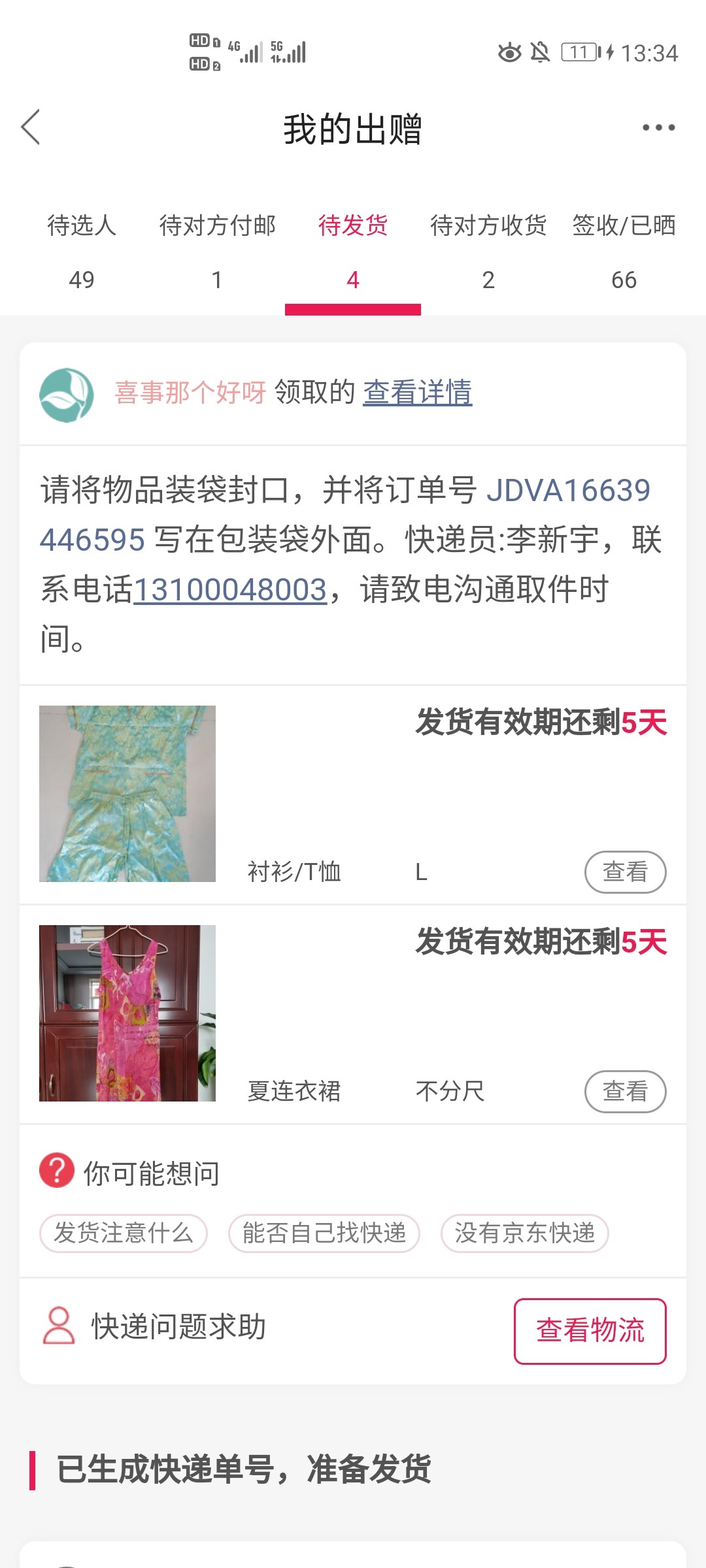The width and height of the screenshot is (706, 1568).
Task: Tap 查看 for the 夏连衣裙 item
Action: (x=625, y=1091)
